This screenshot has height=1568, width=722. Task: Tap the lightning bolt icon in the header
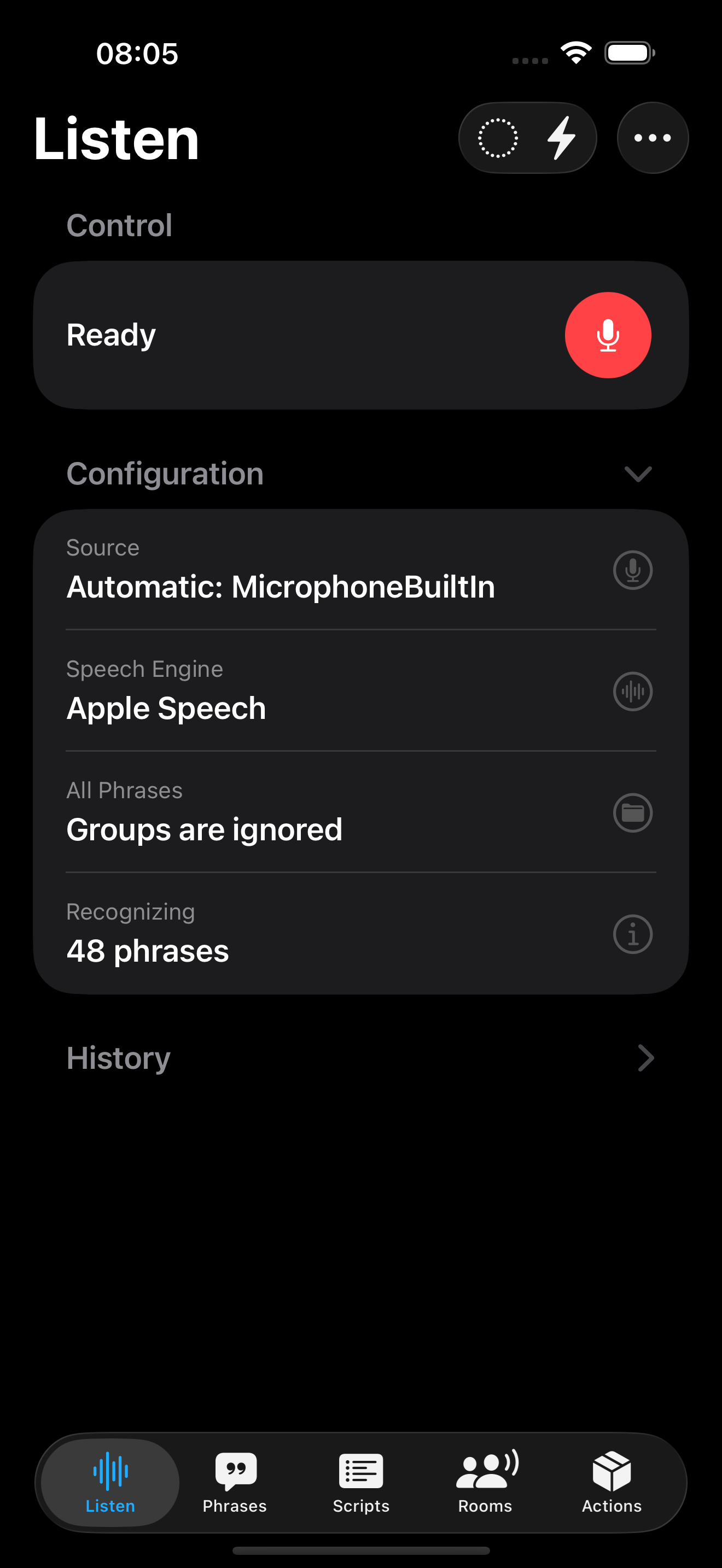point(561,138)
